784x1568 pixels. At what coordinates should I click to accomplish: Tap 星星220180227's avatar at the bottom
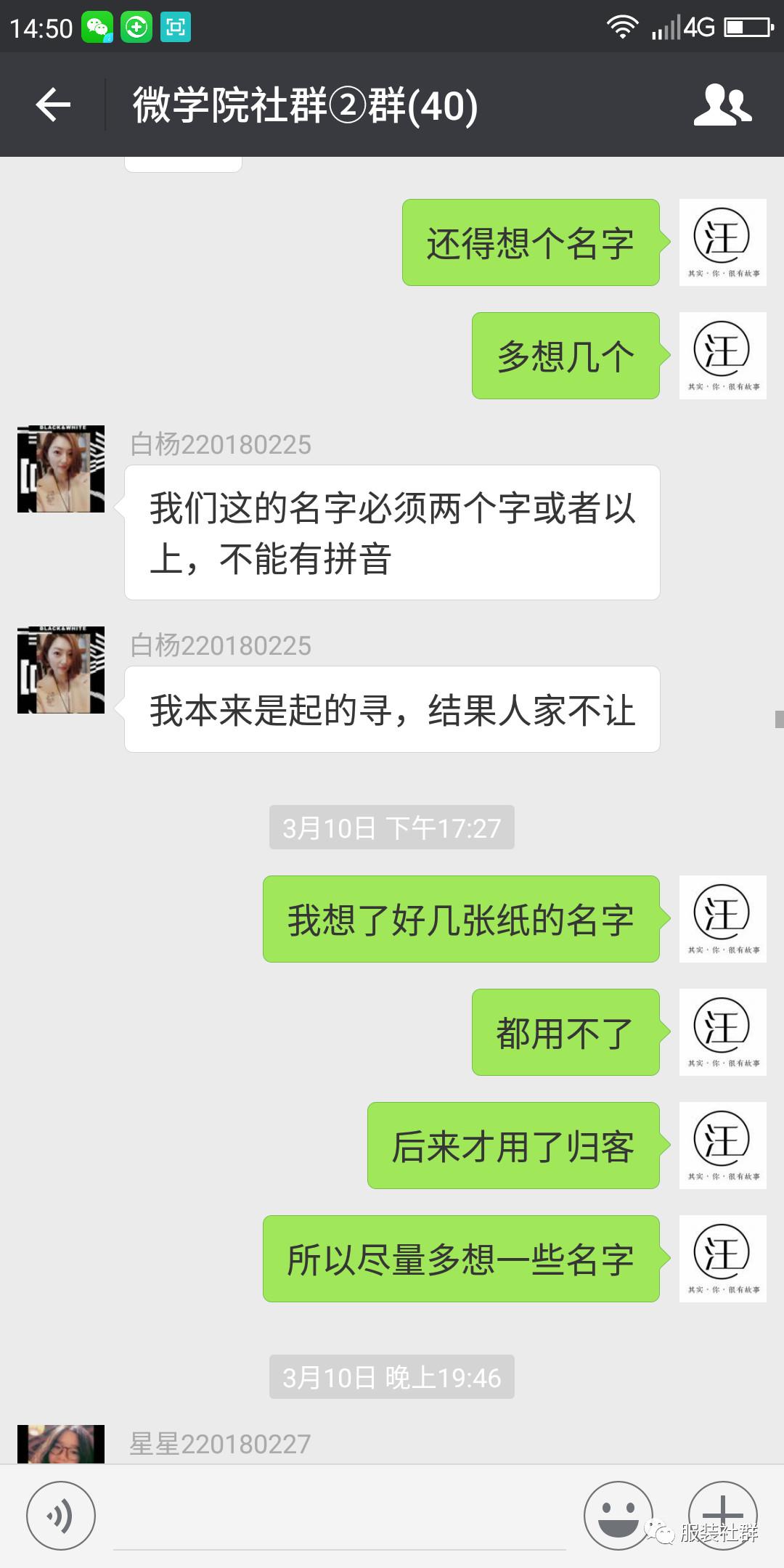(x=61, y=1445)
